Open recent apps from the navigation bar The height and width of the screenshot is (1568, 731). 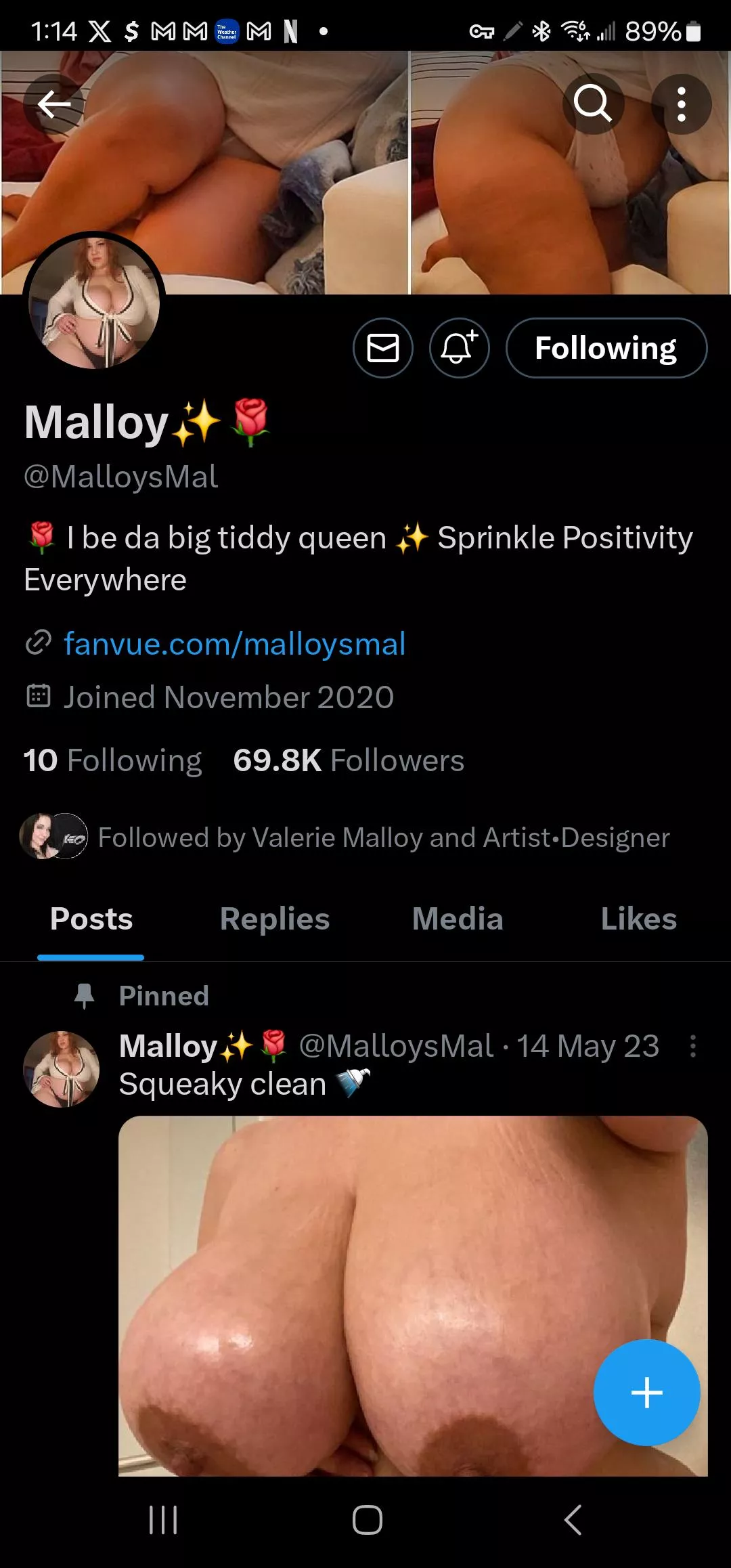coord(163,1520)
